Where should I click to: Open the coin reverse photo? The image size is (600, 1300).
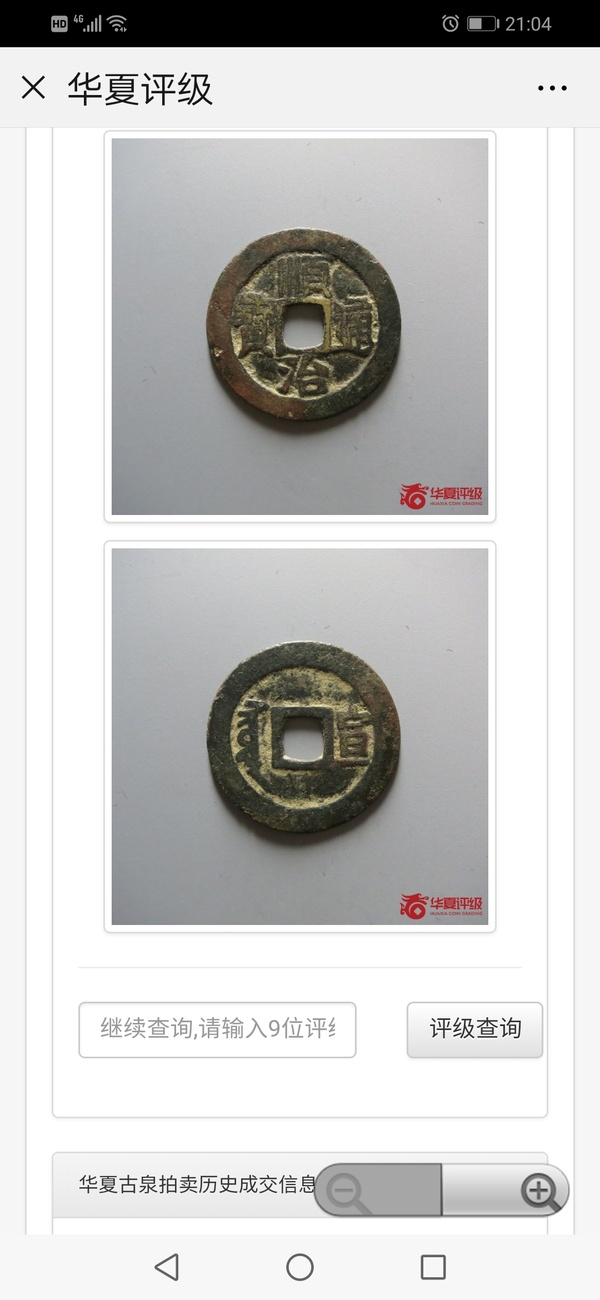300,736
